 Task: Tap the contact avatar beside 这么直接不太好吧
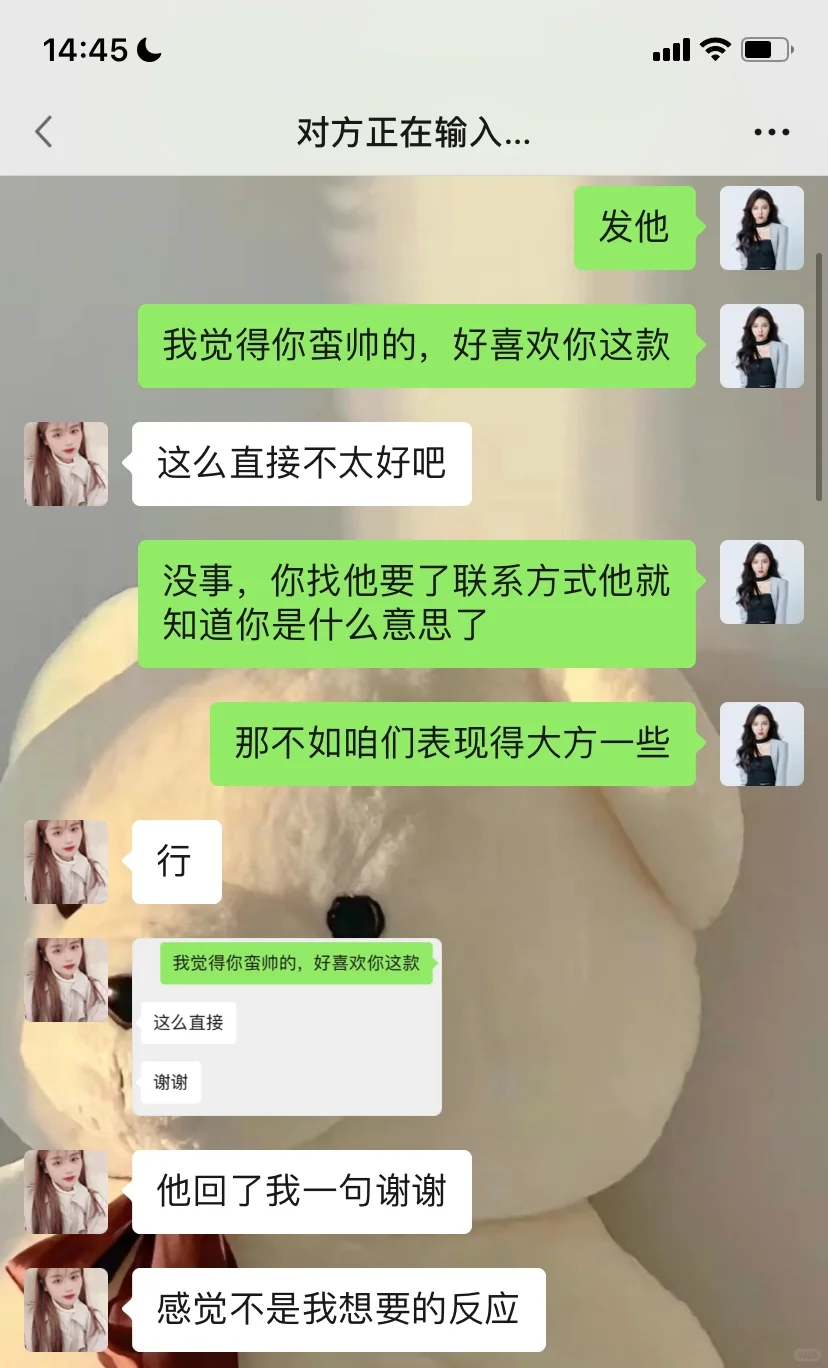coord(66,464)
